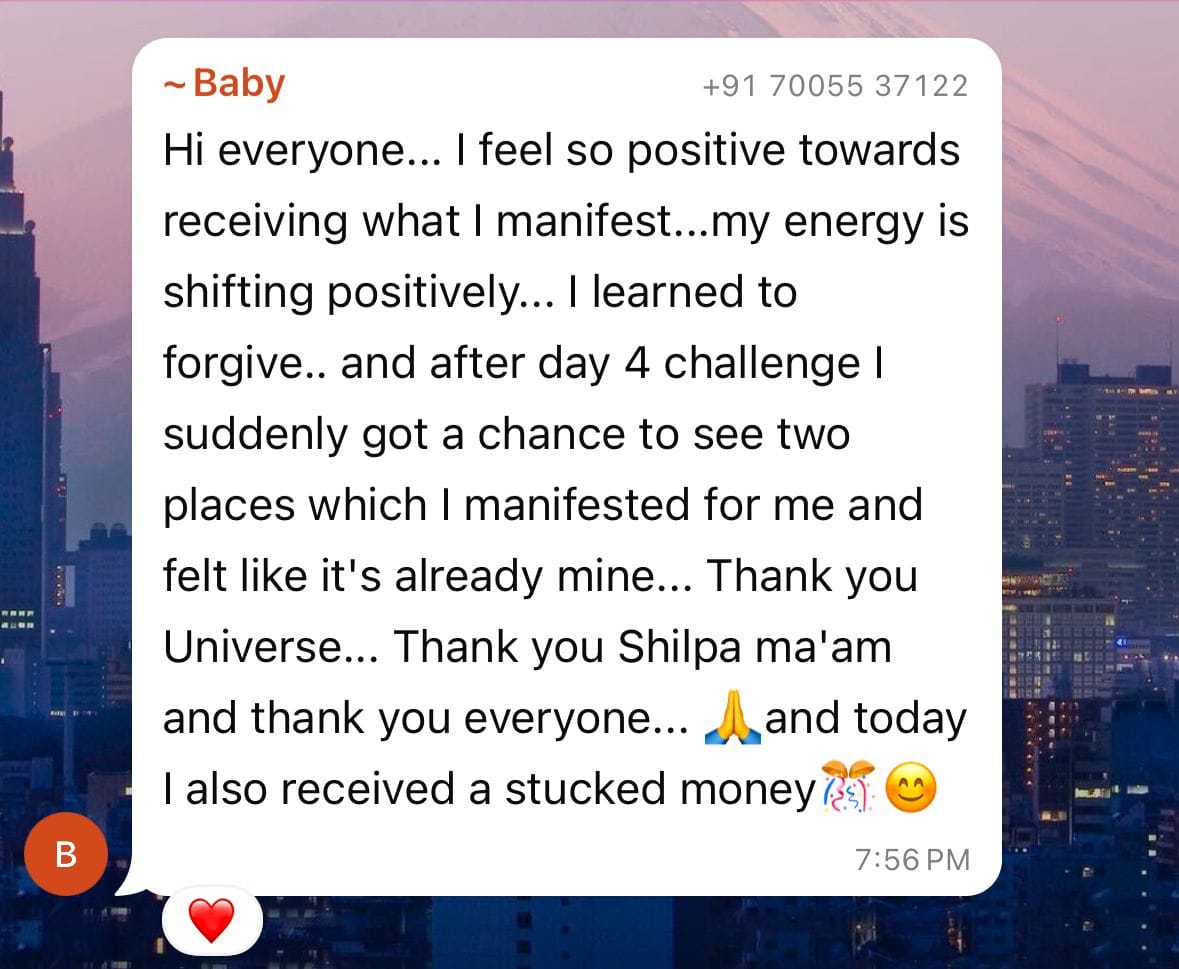This screenshot has width=1179, height=969.
Task: Open the heart reaction under the message
Action: point(211,919)
